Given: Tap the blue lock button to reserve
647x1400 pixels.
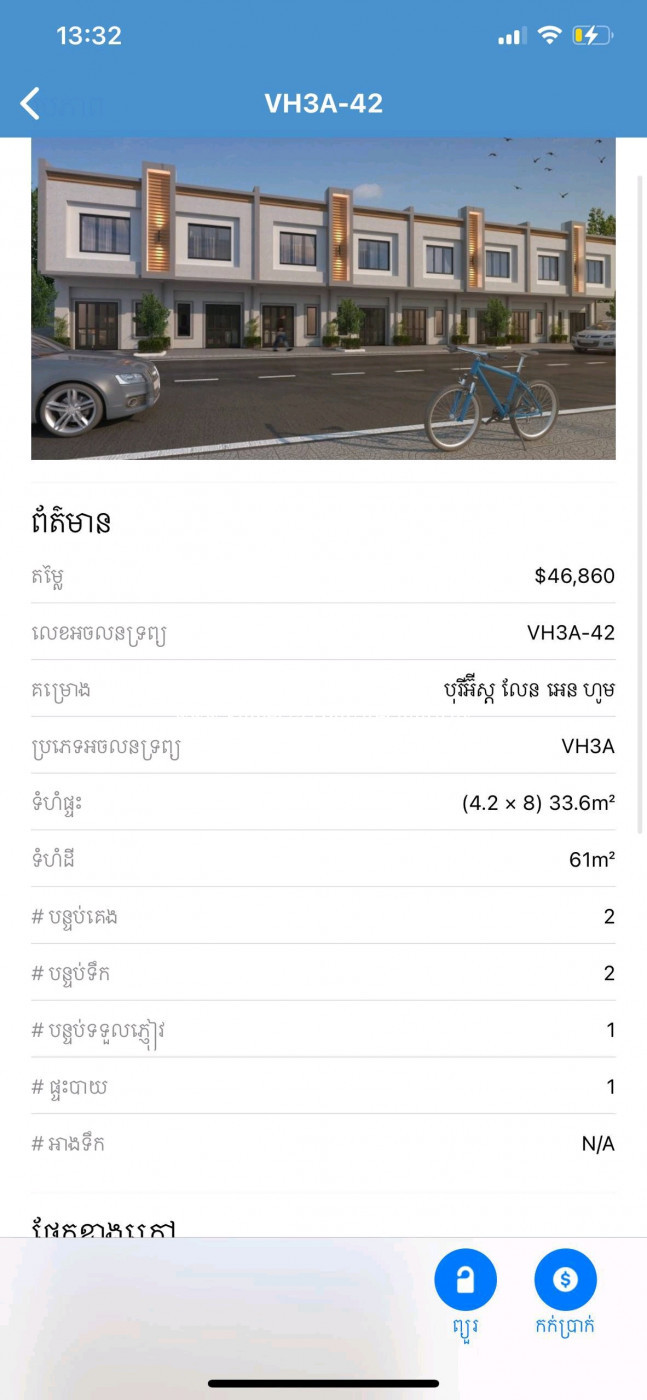Looking at the screenshot, I should (465, 1280).
